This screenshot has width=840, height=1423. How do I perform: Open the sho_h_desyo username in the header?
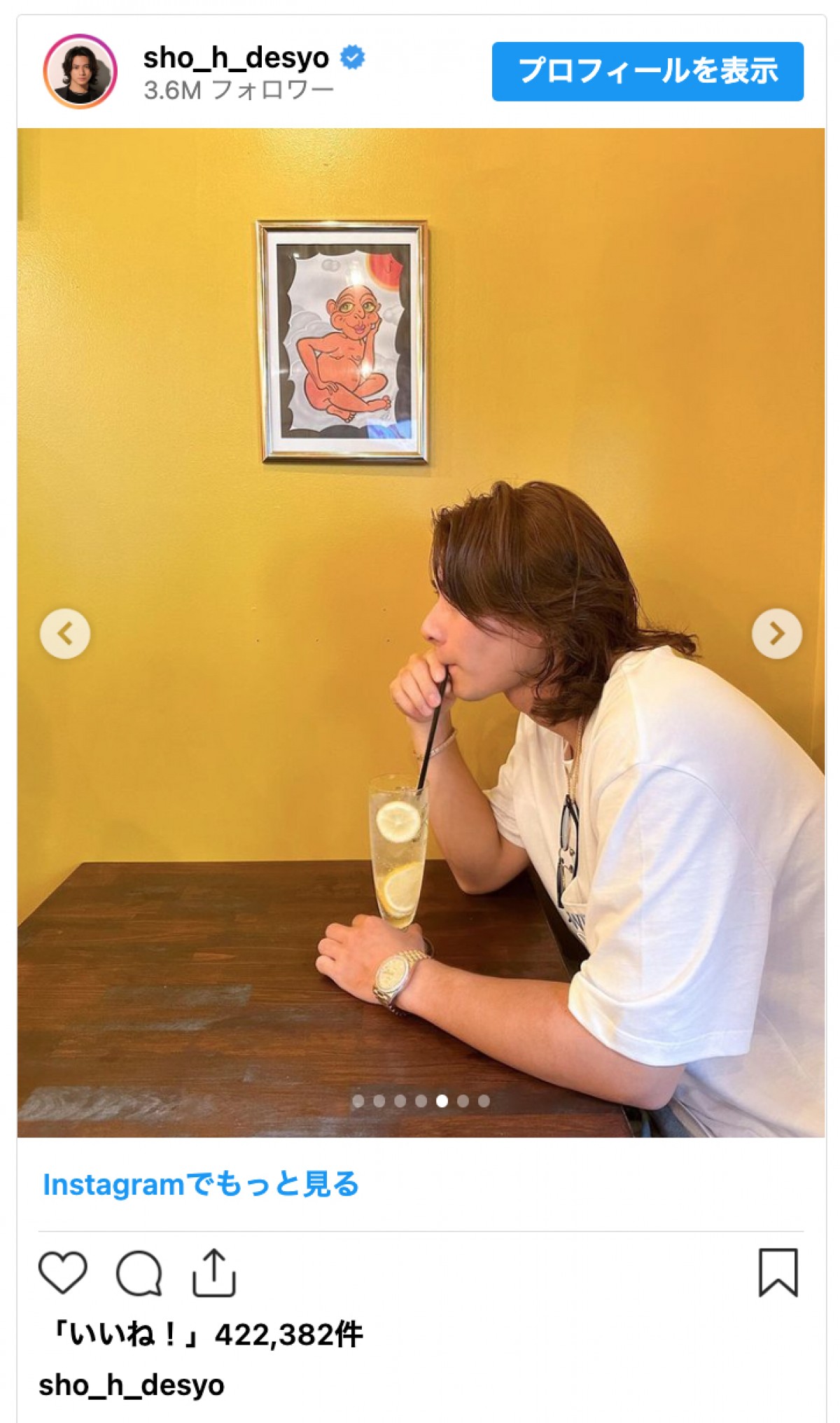(x=236, y=58)
